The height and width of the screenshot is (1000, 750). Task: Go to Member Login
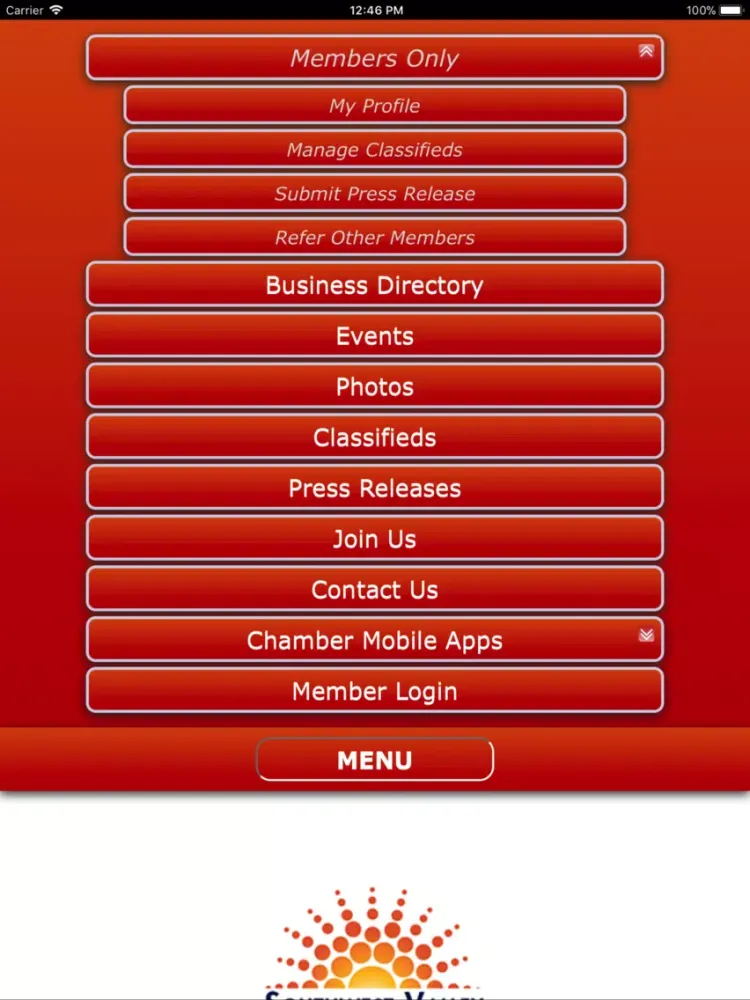click(x=375, y=691)
